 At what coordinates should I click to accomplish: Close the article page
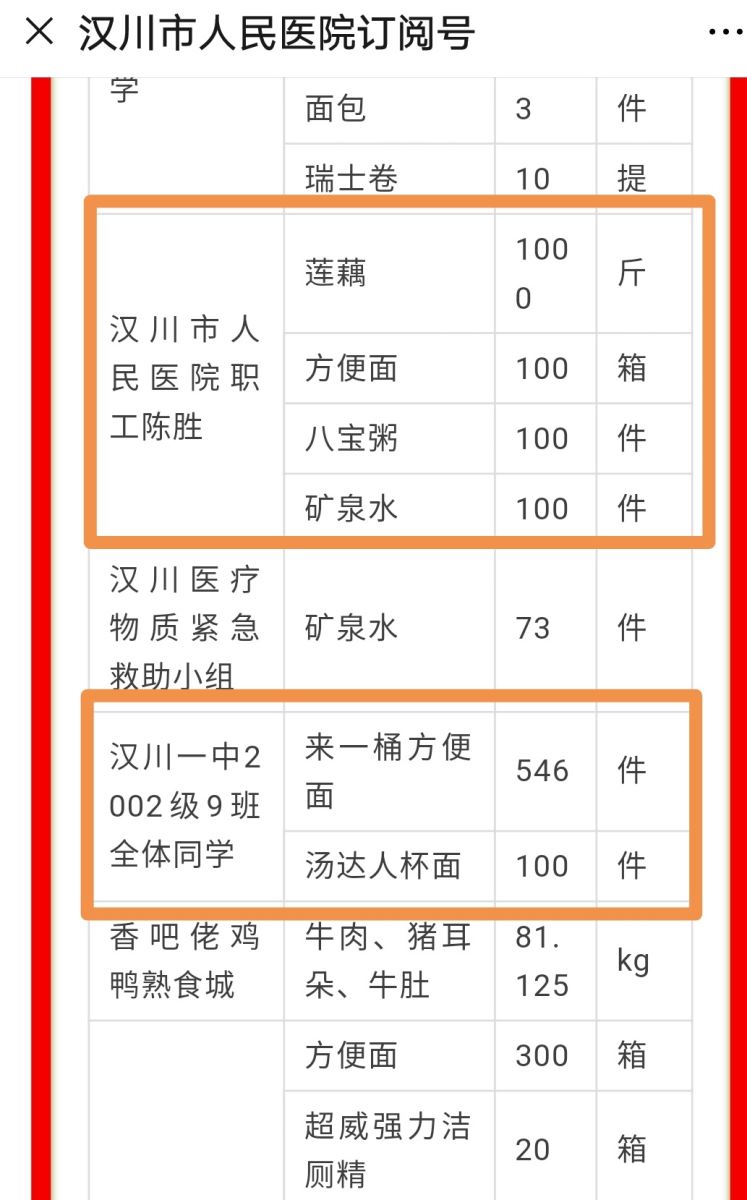(38, 33)
